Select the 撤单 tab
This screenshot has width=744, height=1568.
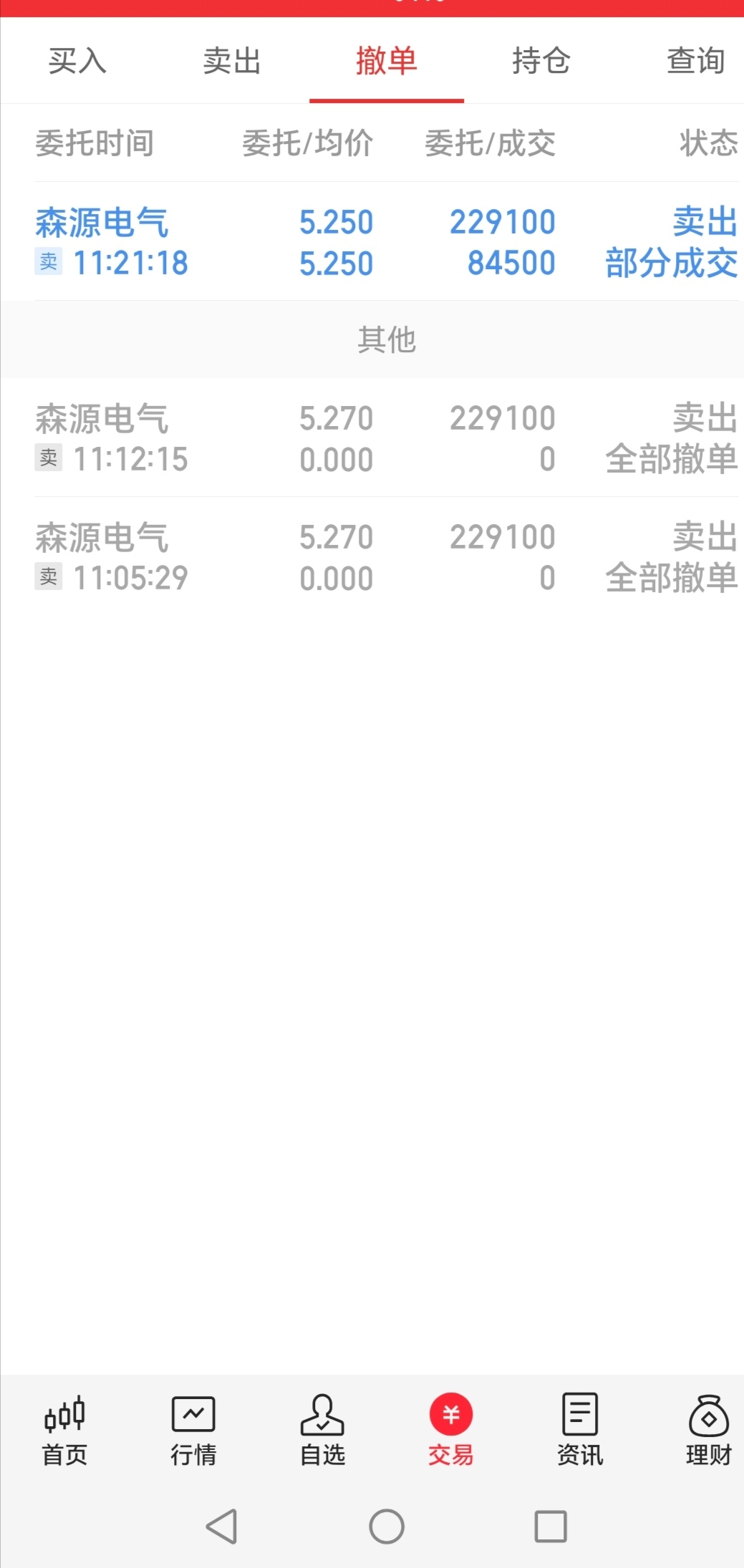pos(387,61)
